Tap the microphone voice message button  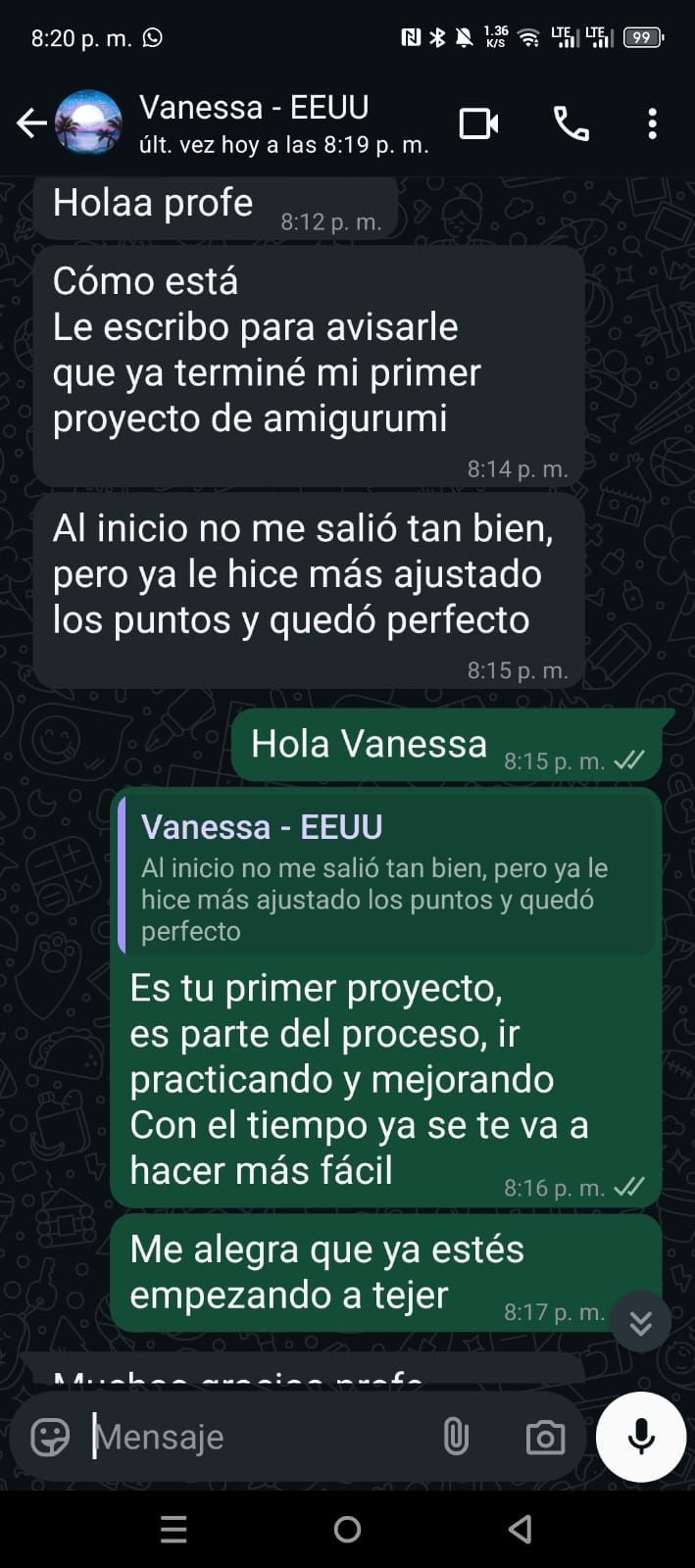pyautogui.click(x=641, y=1437)
